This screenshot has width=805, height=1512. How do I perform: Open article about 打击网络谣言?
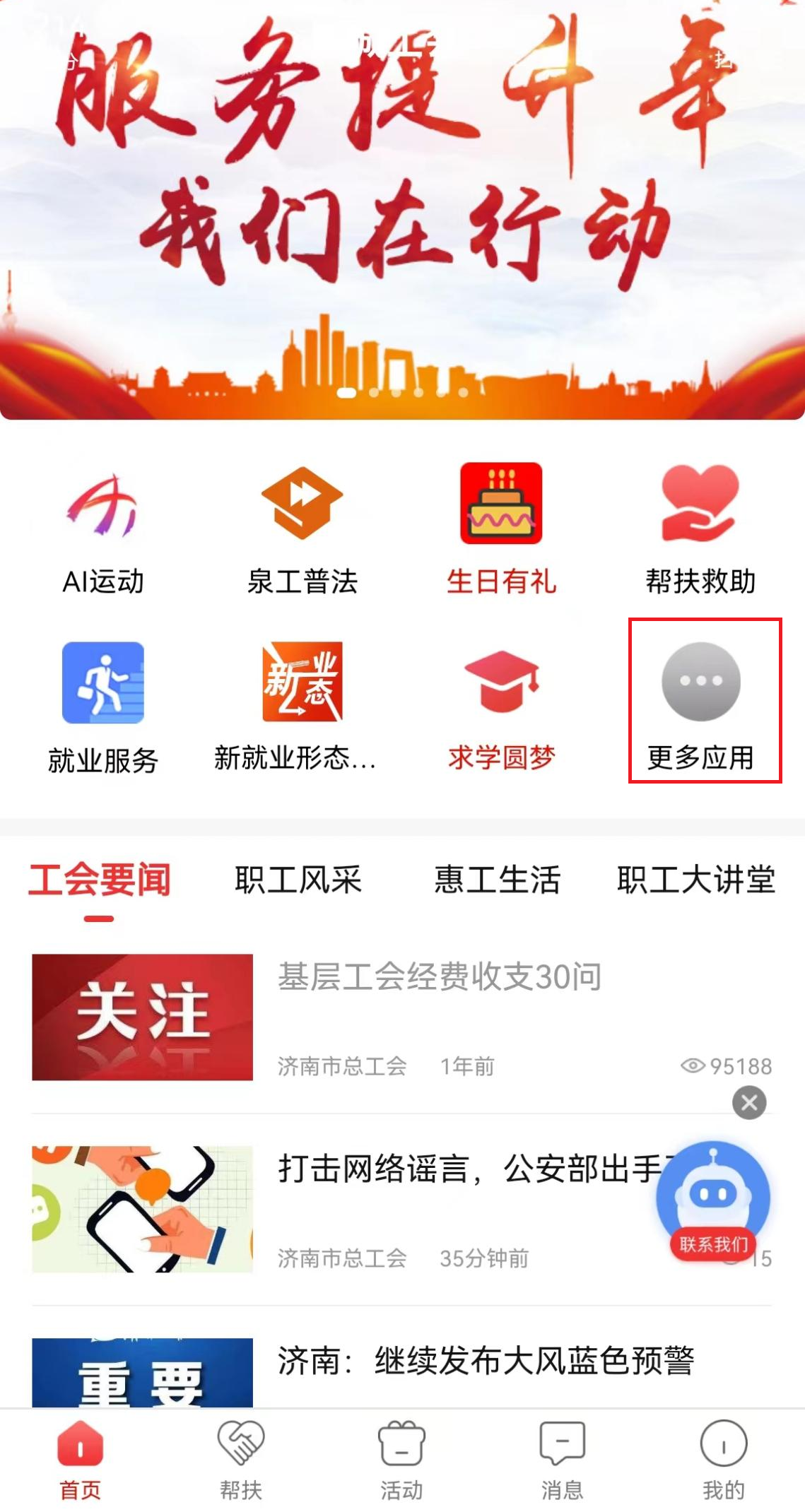click(466, 1169)
